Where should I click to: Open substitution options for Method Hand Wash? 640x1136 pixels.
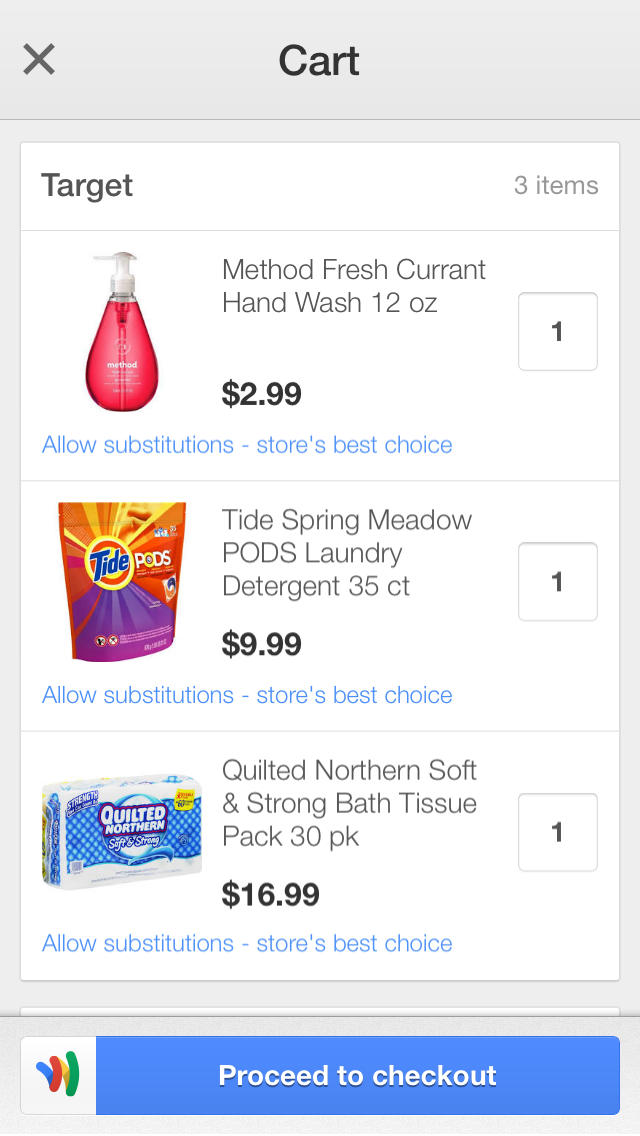pos(247,445)
